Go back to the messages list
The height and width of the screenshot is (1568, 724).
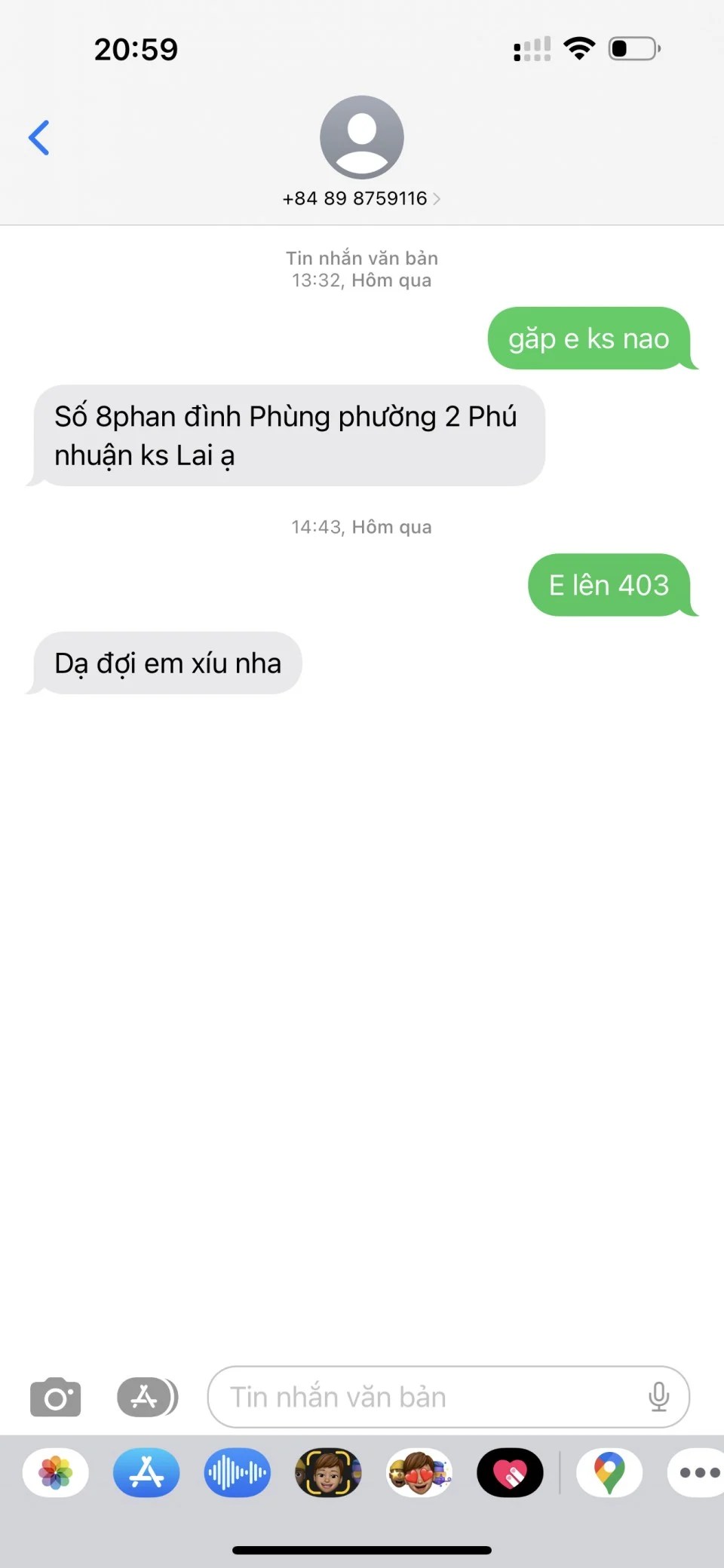pos(39,138)
